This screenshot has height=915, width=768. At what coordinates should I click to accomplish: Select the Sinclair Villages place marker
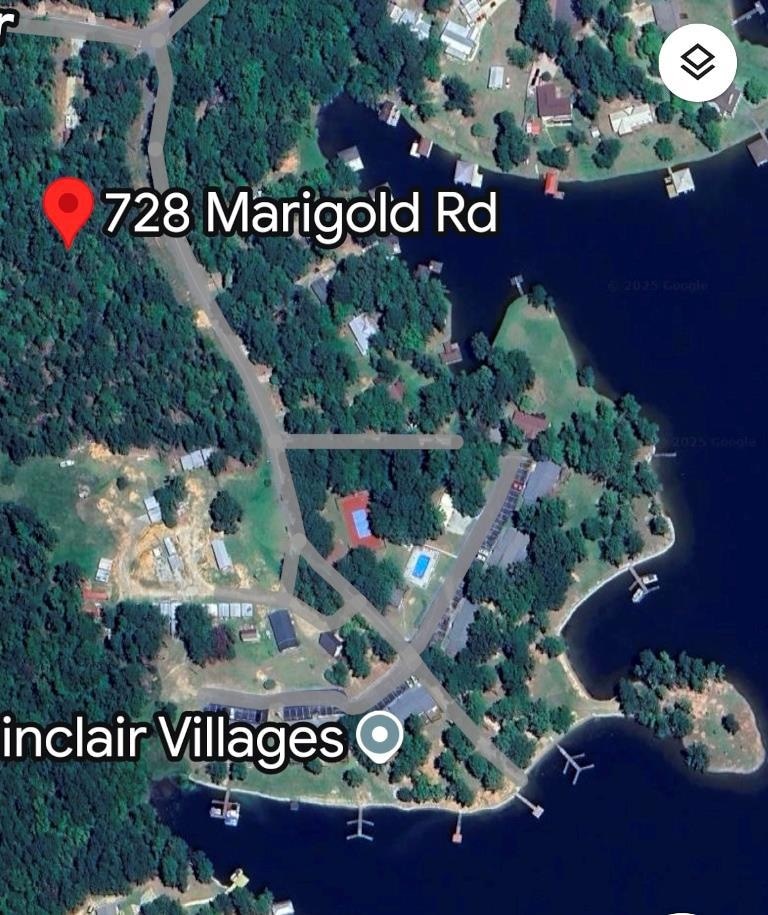(380, 739)
